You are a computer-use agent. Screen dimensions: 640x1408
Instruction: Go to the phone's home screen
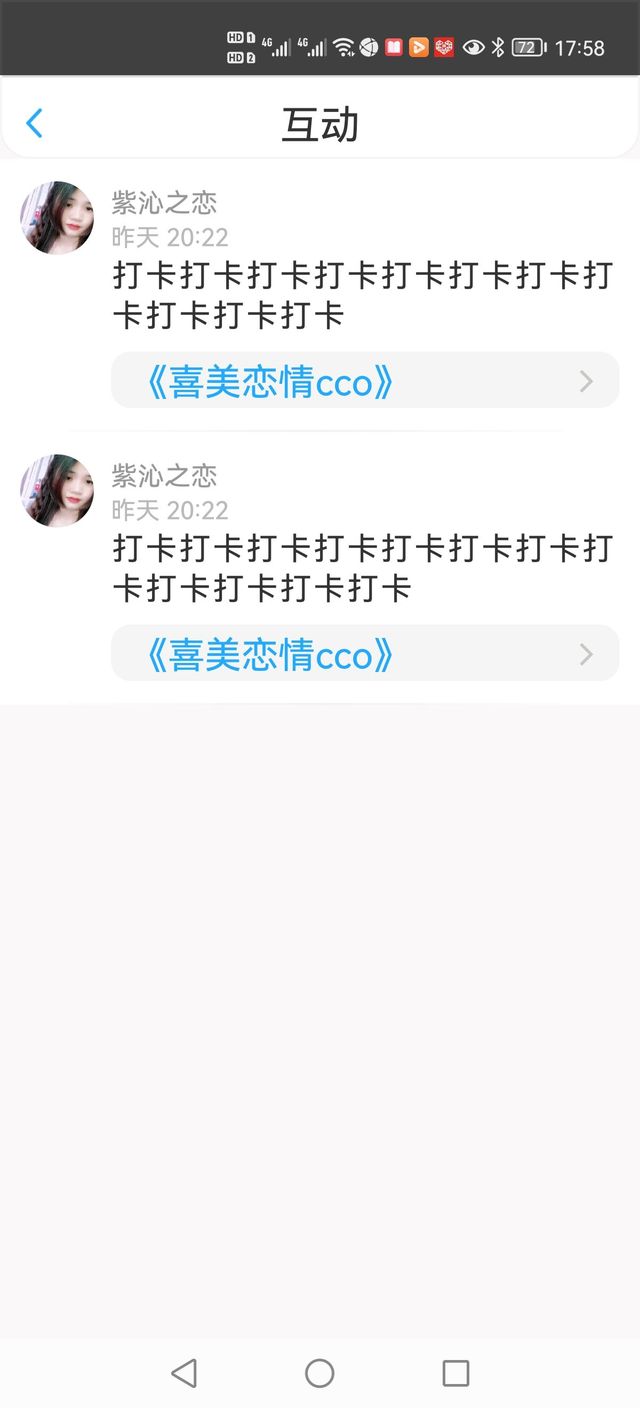[x=320, y=1373]
